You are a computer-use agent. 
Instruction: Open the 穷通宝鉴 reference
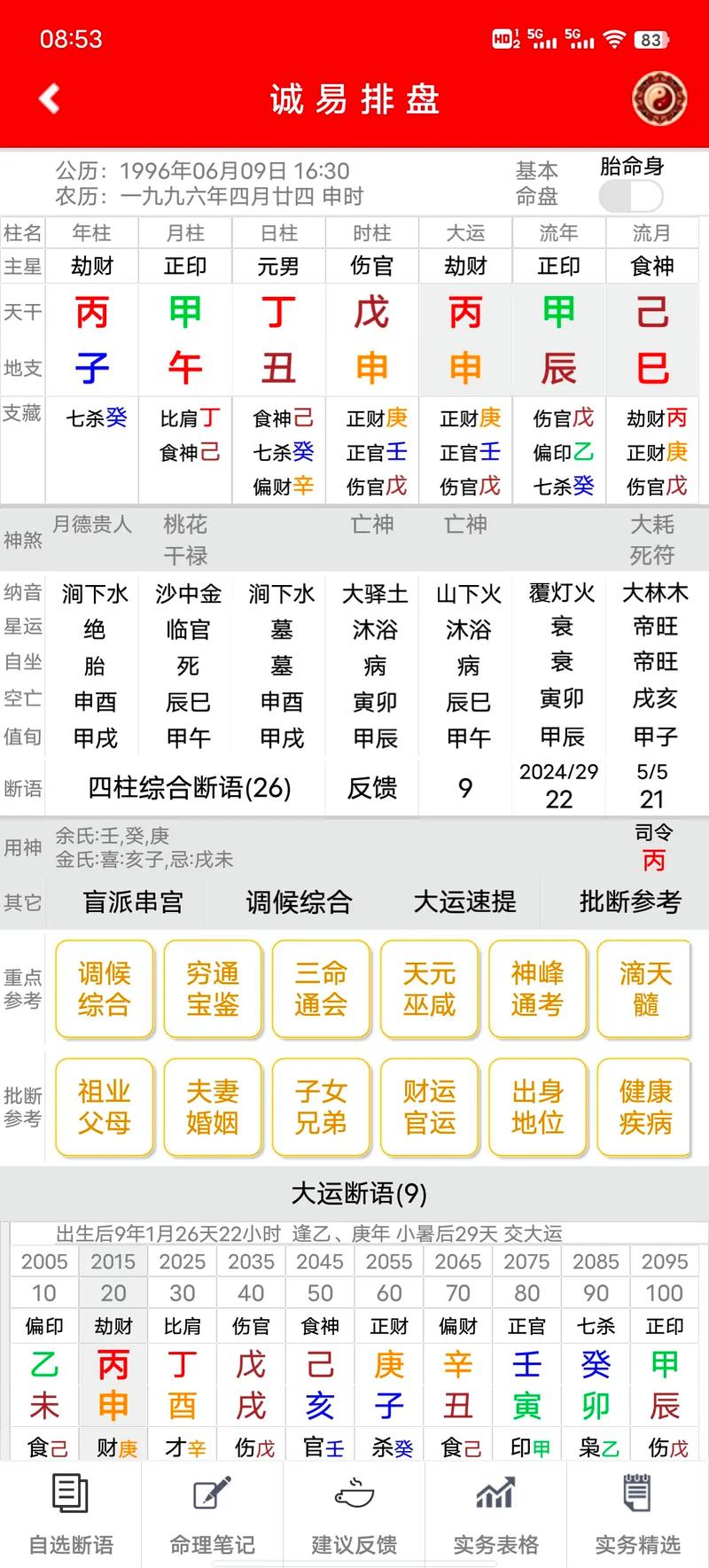point(213,989)
